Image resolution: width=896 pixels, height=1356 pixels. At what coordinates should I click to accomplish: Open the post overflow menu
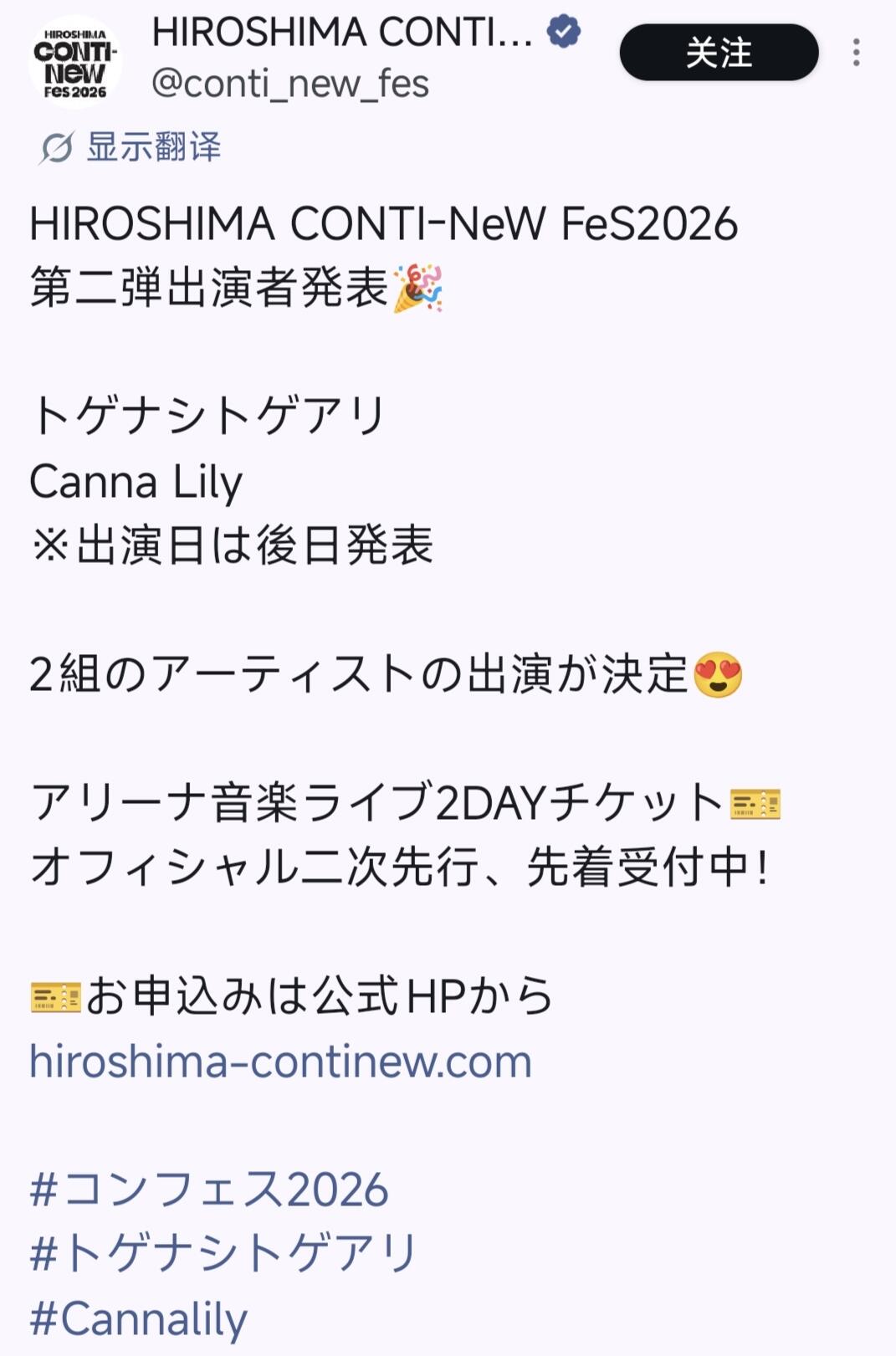(x=856, y=53)
